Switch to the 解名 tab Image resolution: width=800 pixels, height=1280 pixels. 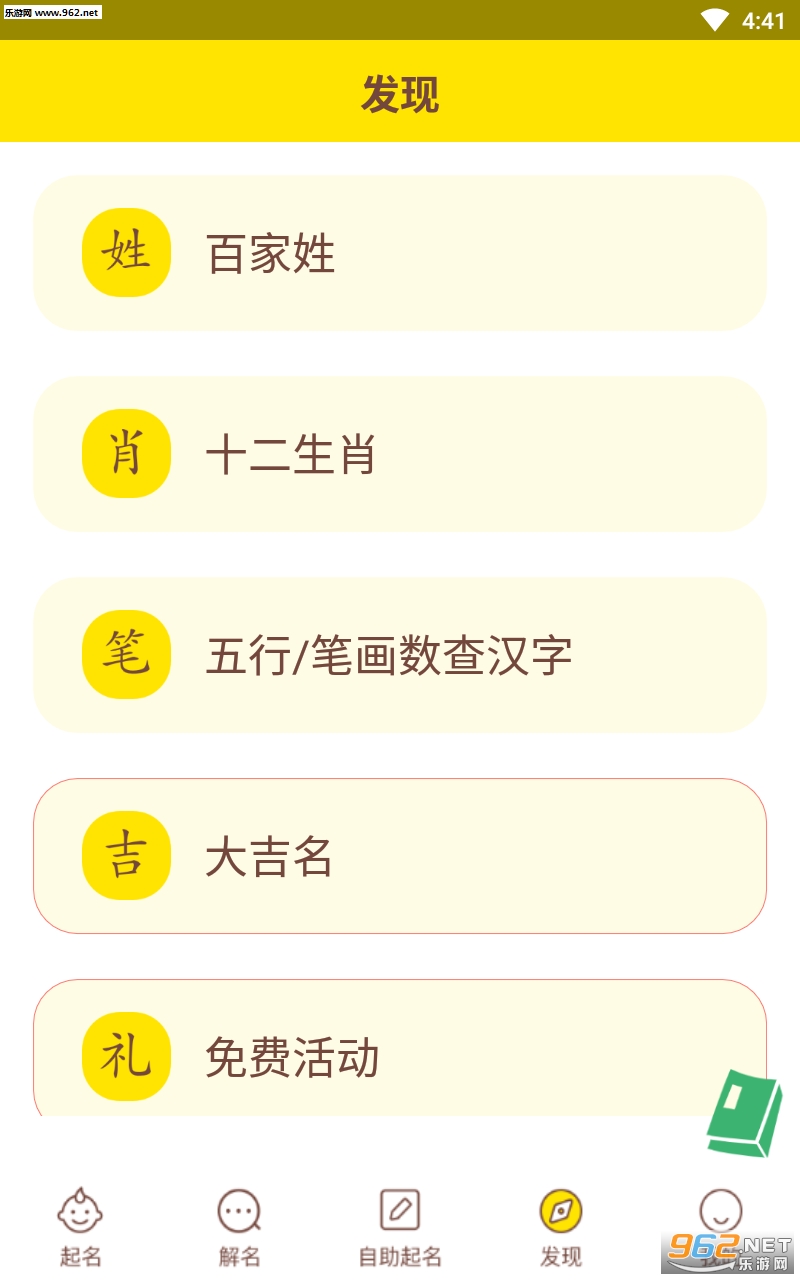point(240,1228)
